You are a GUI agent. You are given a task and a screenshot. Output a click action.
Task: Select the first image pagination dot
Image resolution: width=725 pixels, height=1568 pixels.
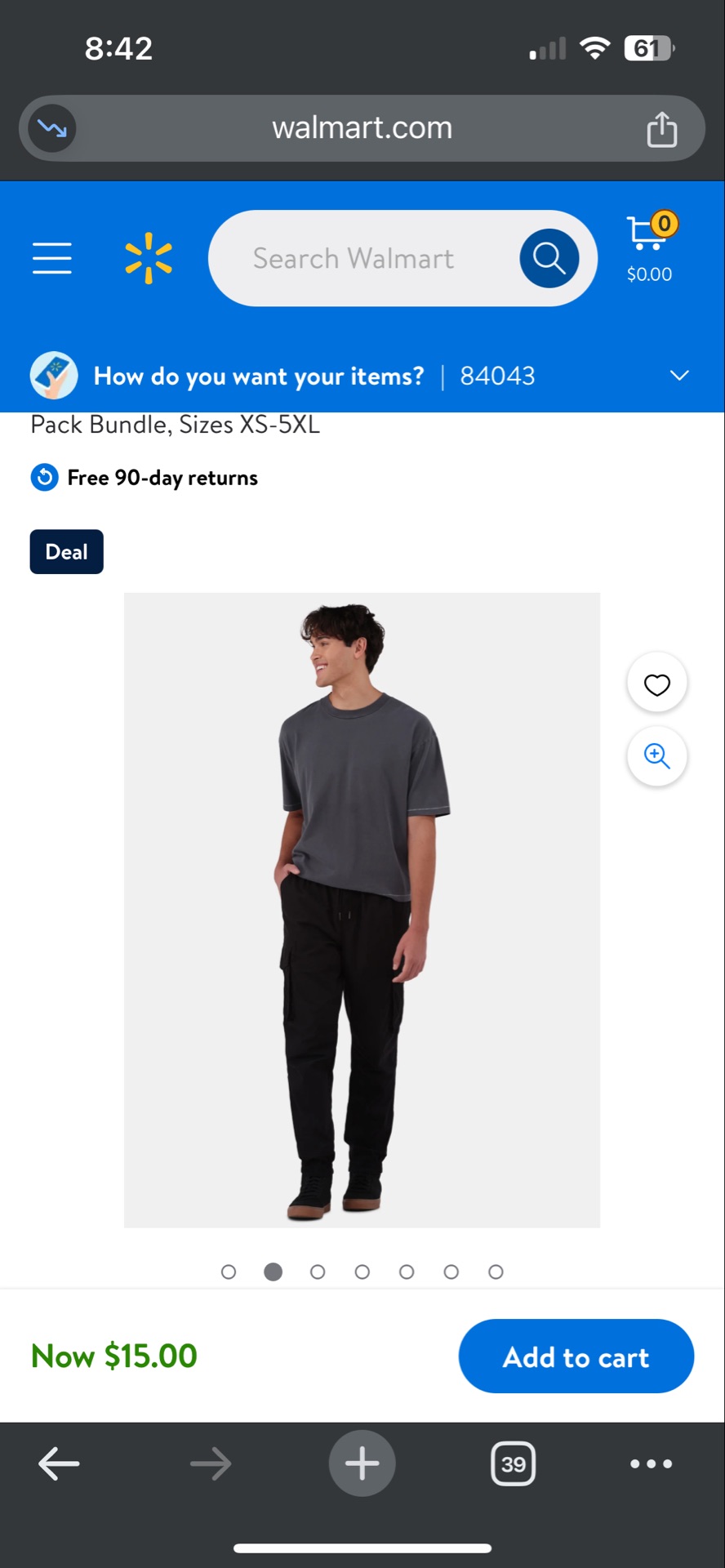(229, 1272)
